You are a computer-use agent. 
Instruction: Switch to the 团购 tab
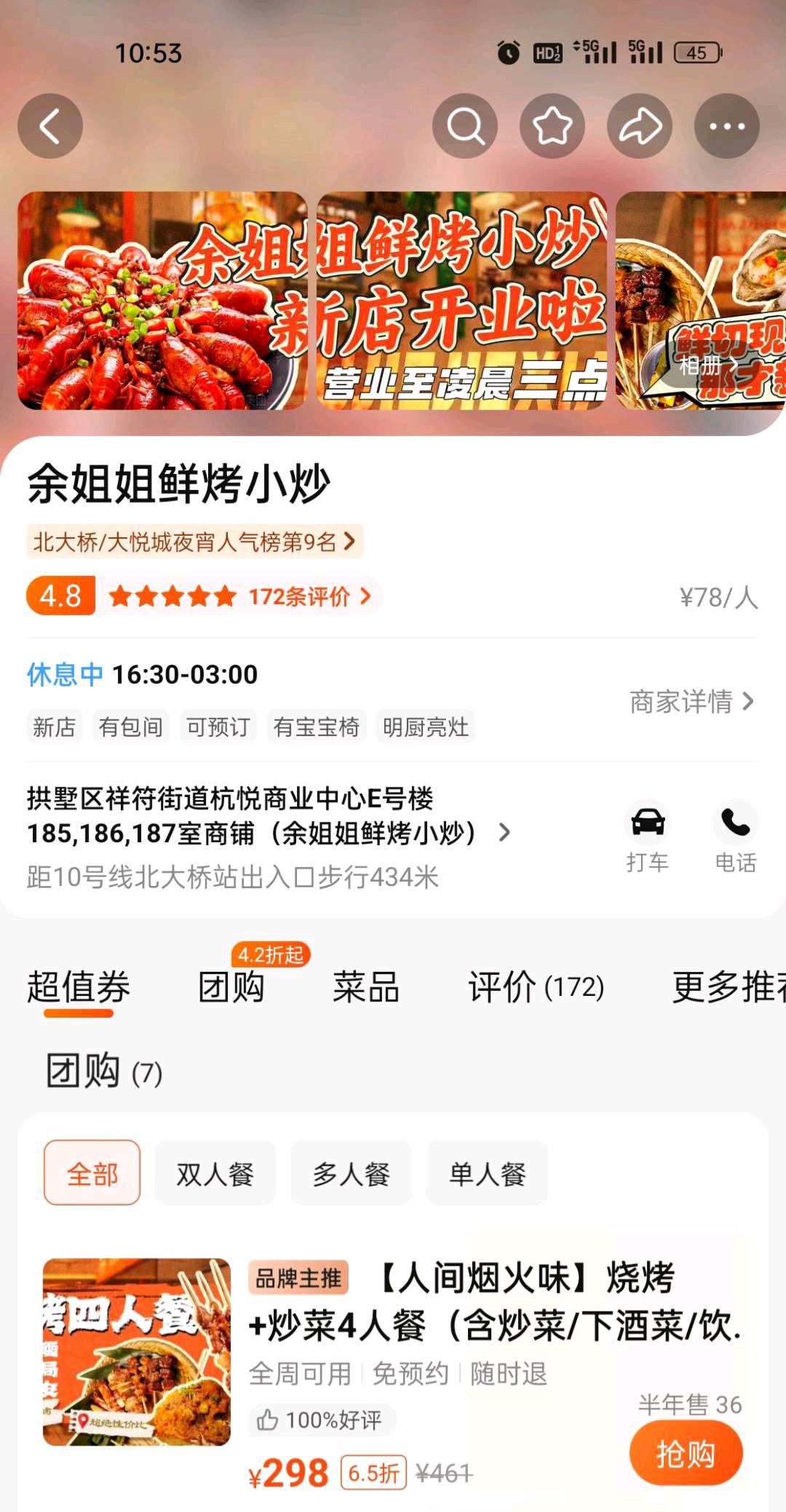pyautogui.click(x=231, y=987)
